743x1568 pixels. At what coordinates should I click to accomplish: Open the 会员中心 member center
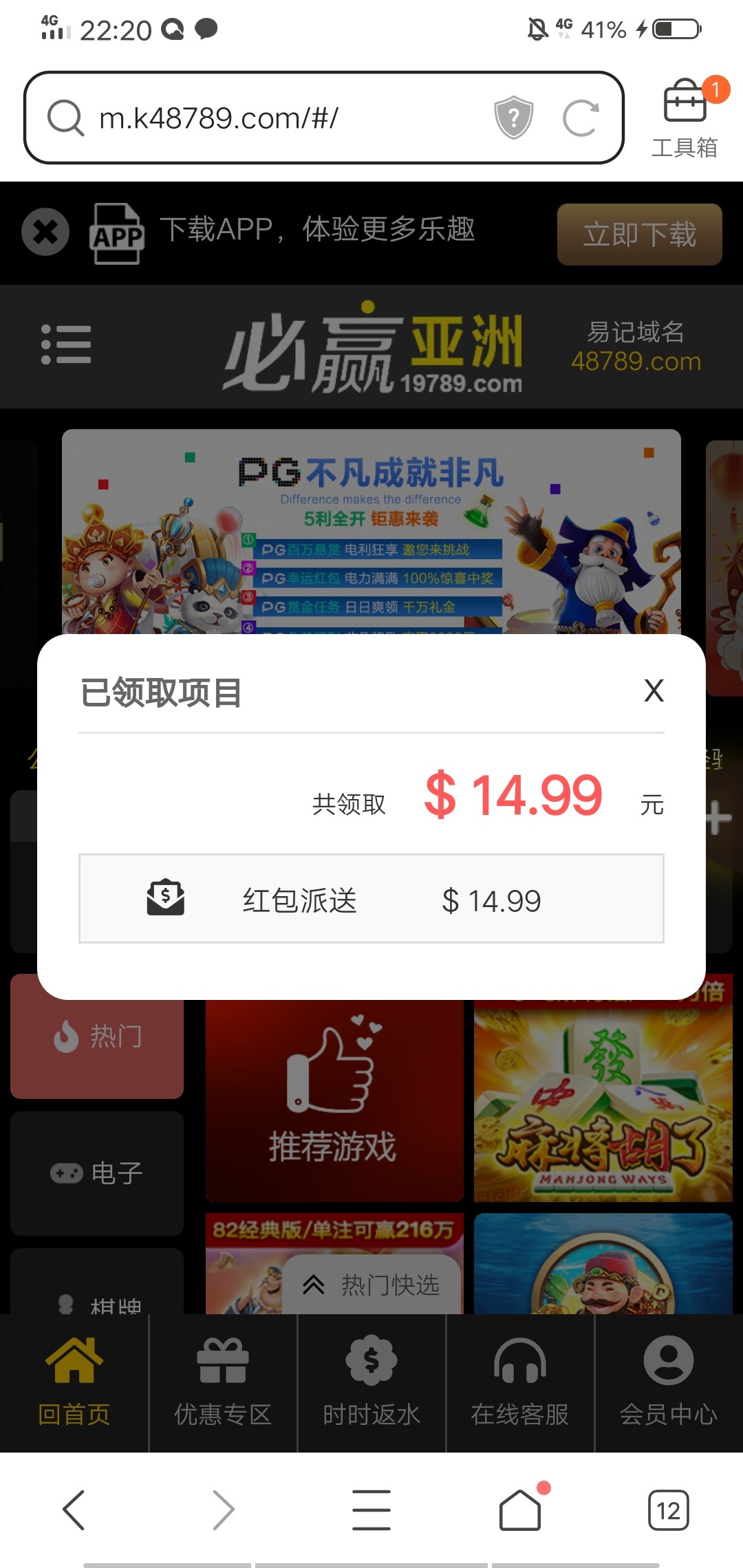(x=669, y=1382)
